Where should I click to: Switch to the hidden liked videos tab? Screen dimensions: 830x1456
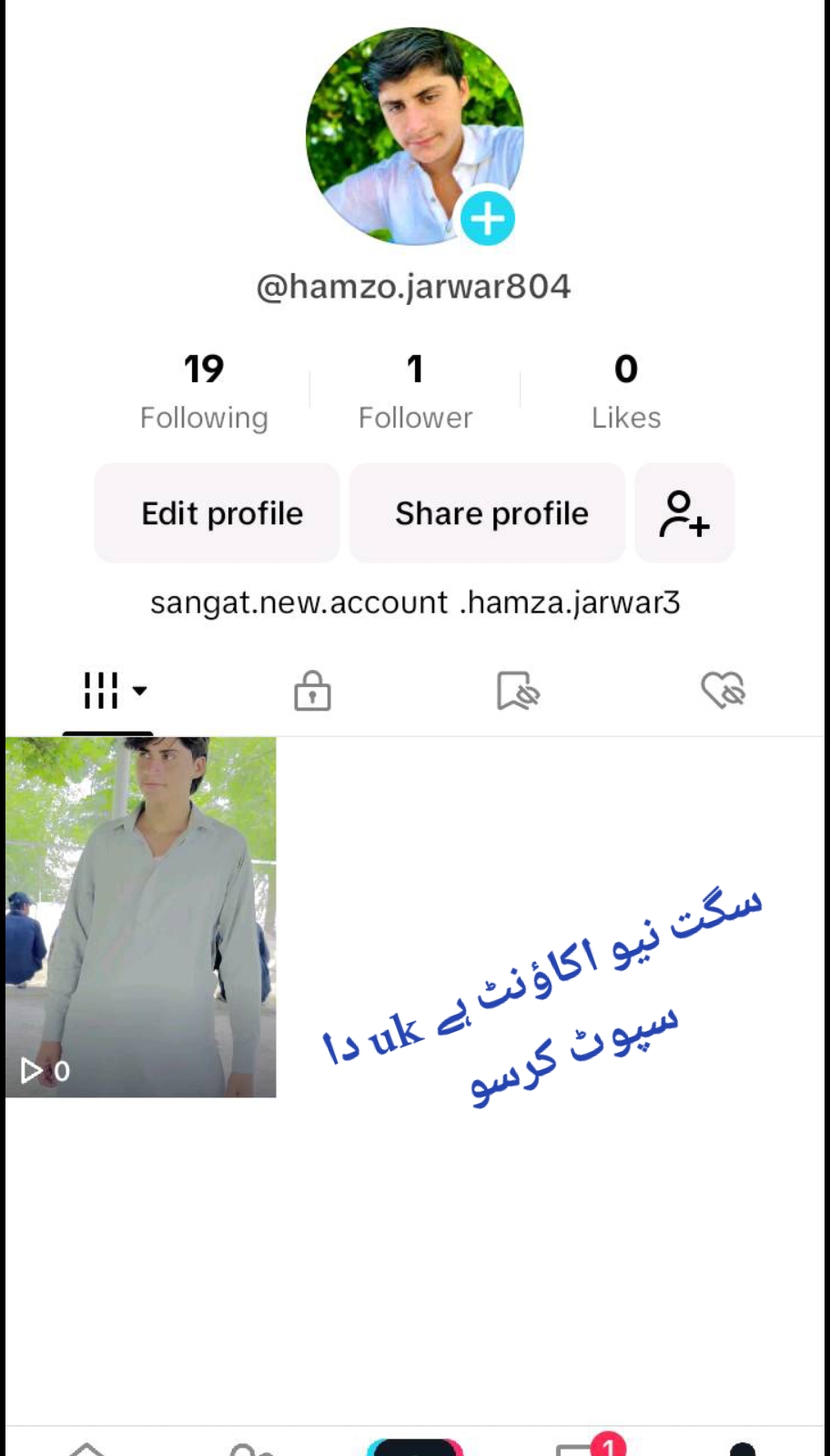pyautogui.click(x=724, y=691)
